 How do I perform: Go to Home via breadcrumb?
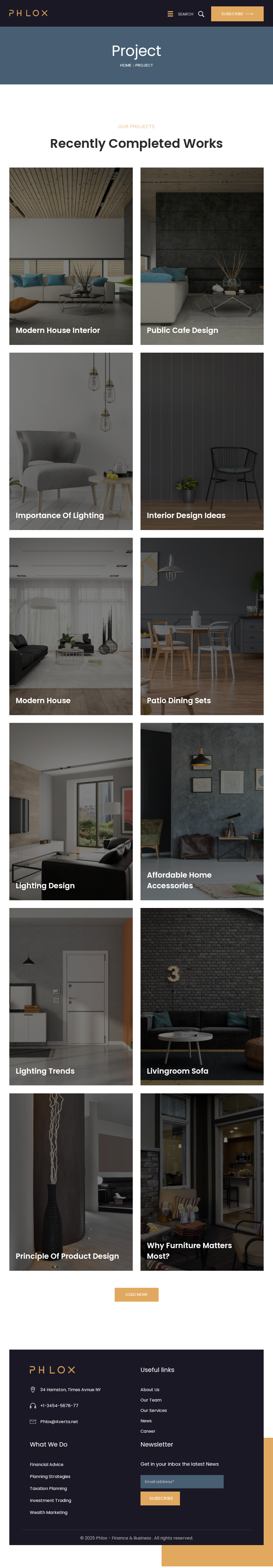click(126, 65)
